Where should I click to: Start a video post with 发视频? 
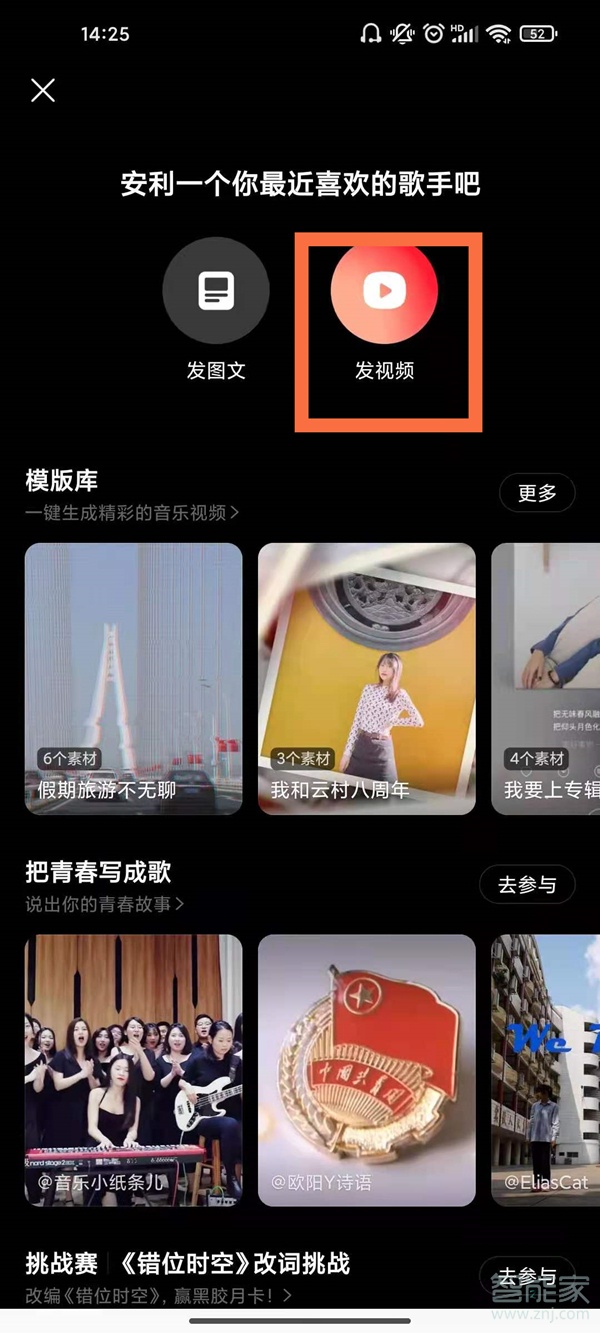coord(384,290)
